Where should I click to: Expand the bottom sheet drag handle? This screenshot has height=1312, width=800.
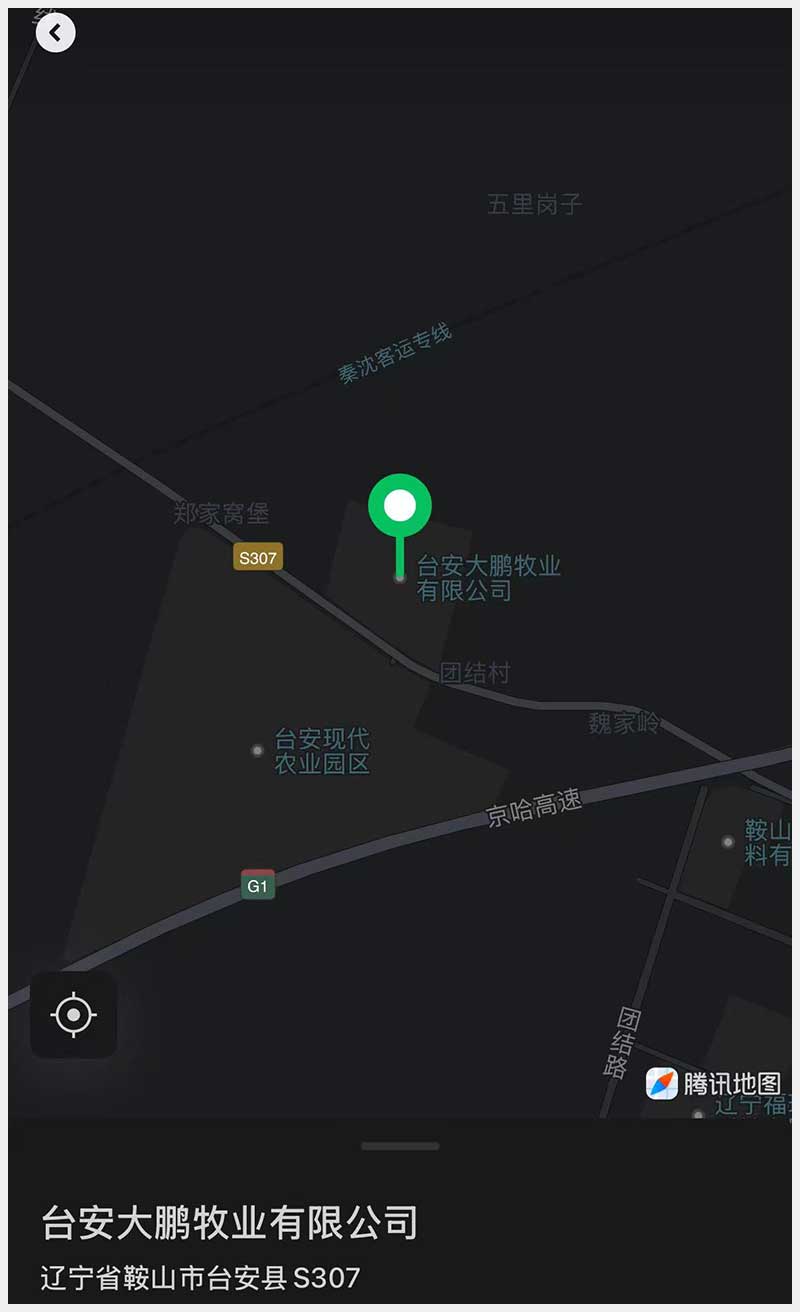[x=400, y=1146]
